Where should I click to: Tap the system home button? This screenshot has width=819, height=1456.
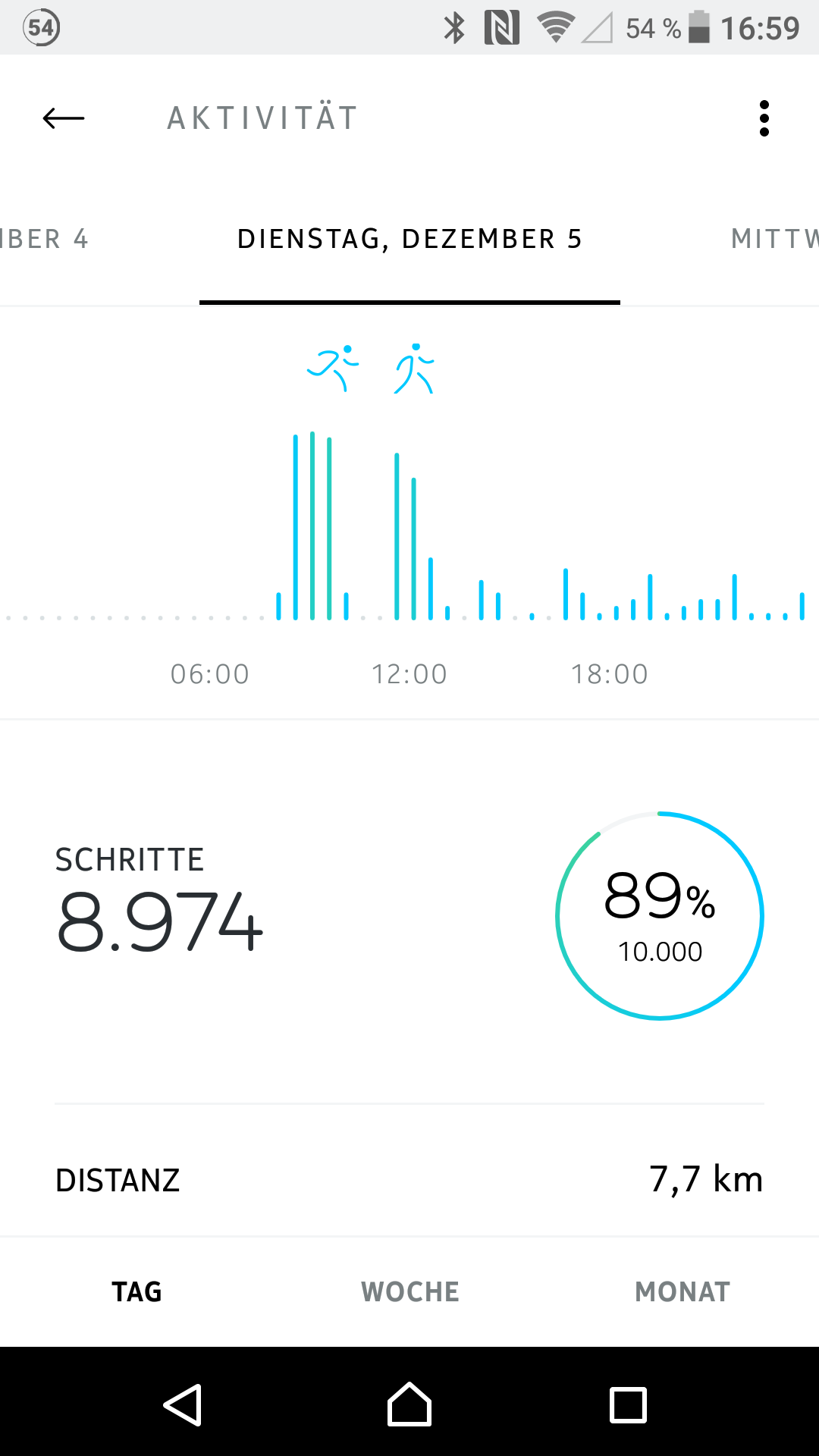click(409, 1404)
